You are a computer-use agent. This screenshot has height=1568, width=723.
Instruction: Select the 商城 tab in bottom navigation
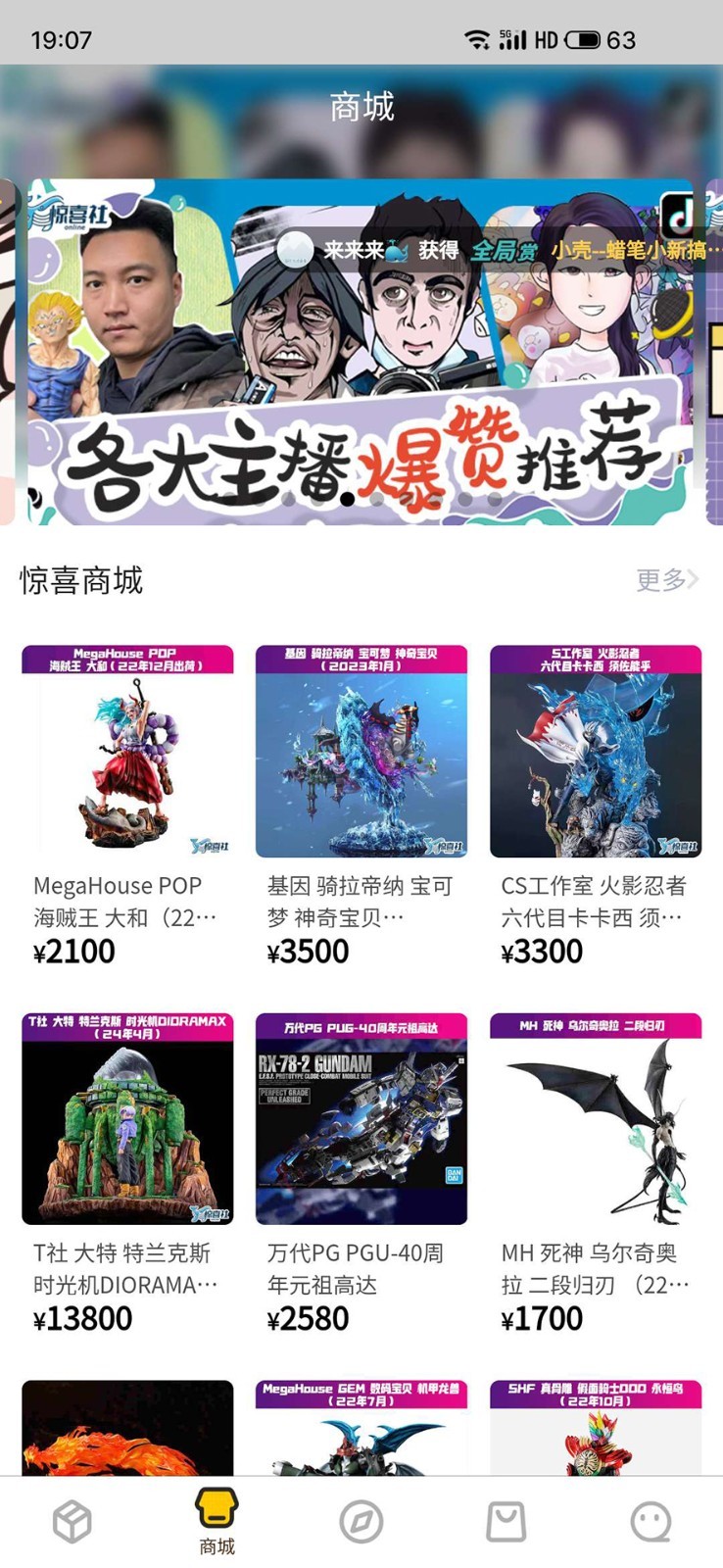click(x=217, y=1522)
